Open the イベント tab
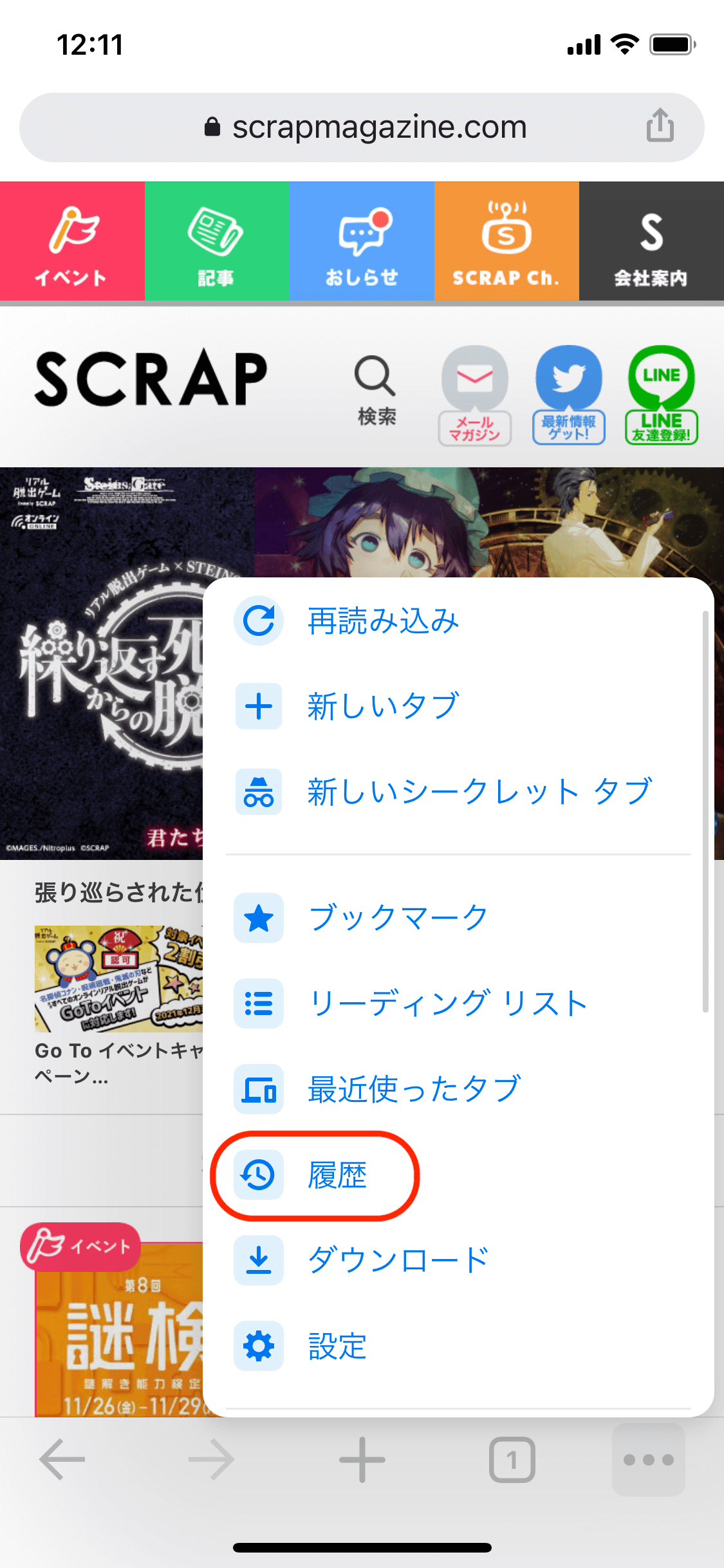This screenshot has height=1568, width=724. [x=72, y=242]
